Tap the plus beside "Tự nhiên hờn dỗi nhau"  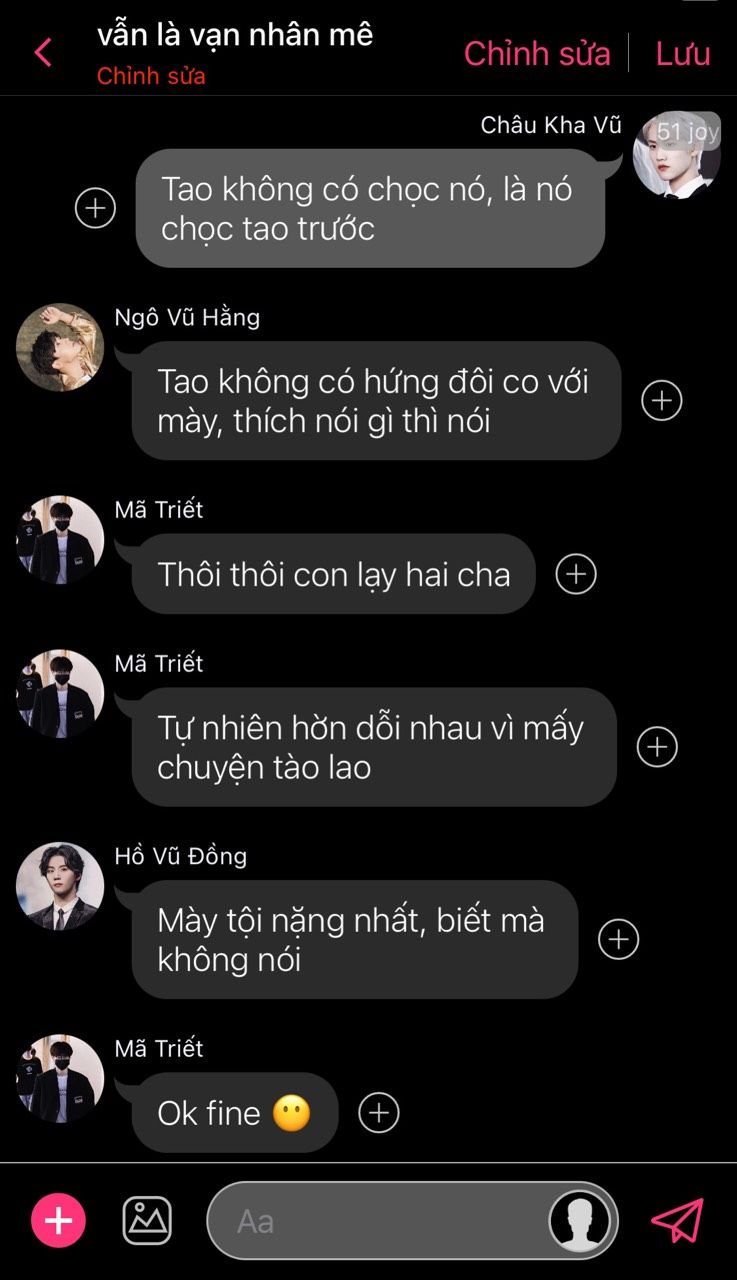coord(657,747)
